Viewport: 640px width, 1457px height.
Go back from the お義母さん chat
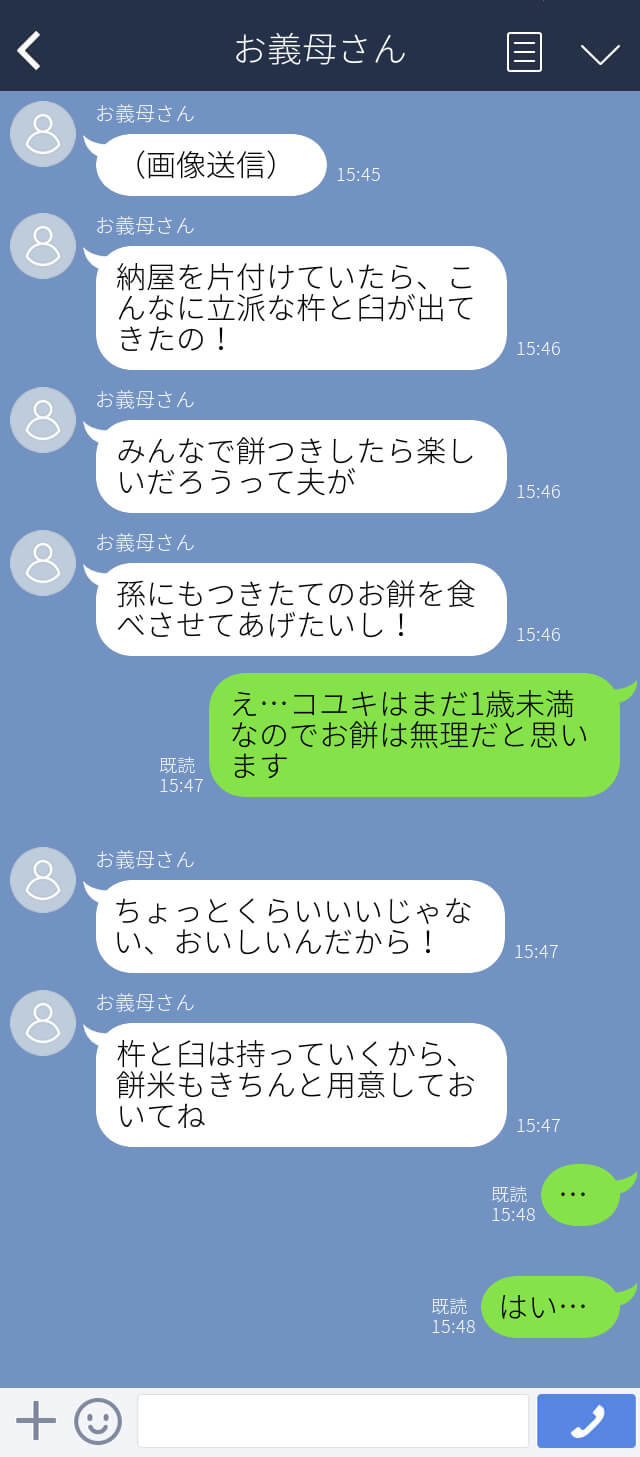pyautogui.click(x=29, y=50)
